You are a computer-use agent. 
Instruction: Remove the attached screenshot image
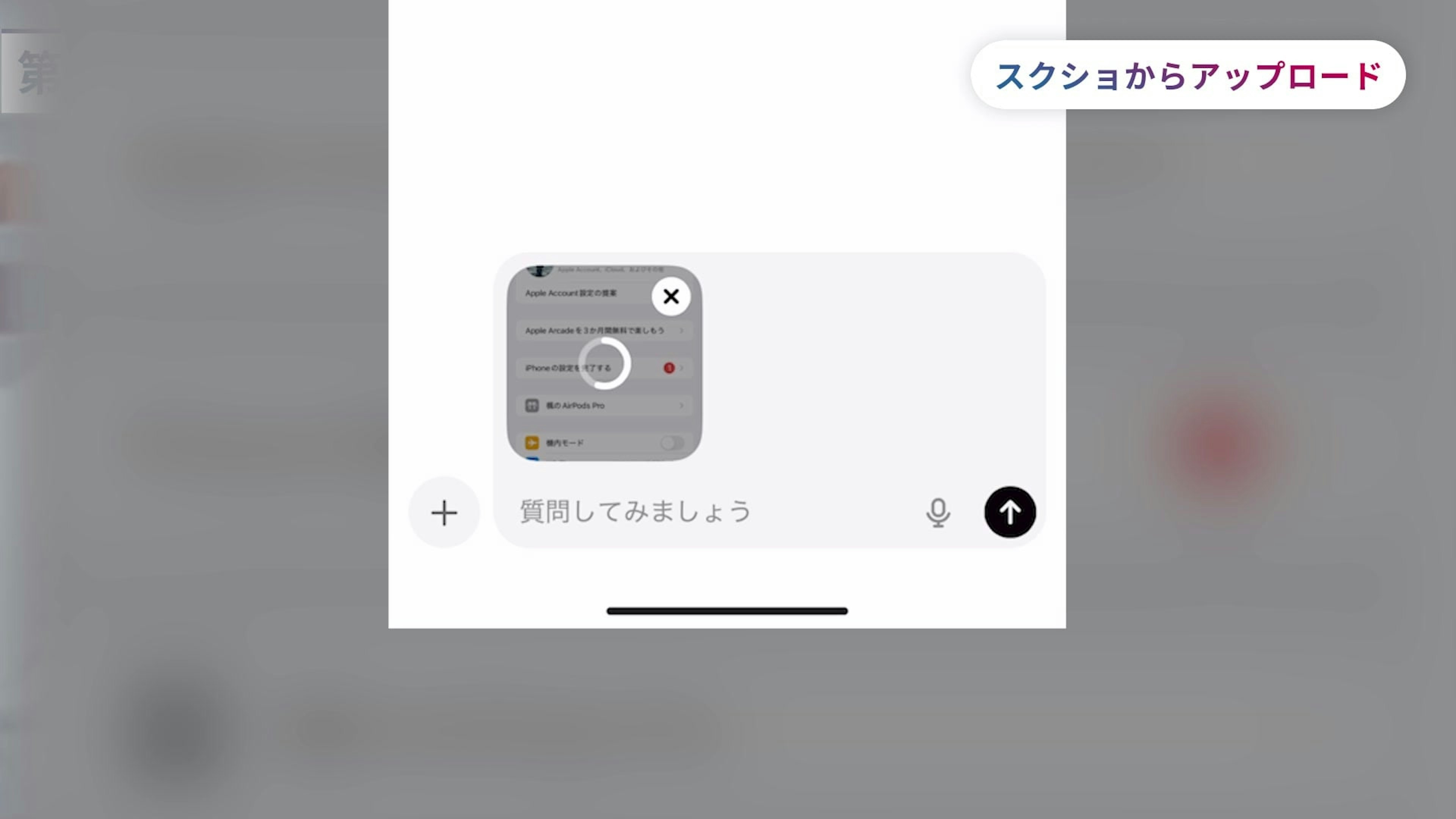pos(670,296)
